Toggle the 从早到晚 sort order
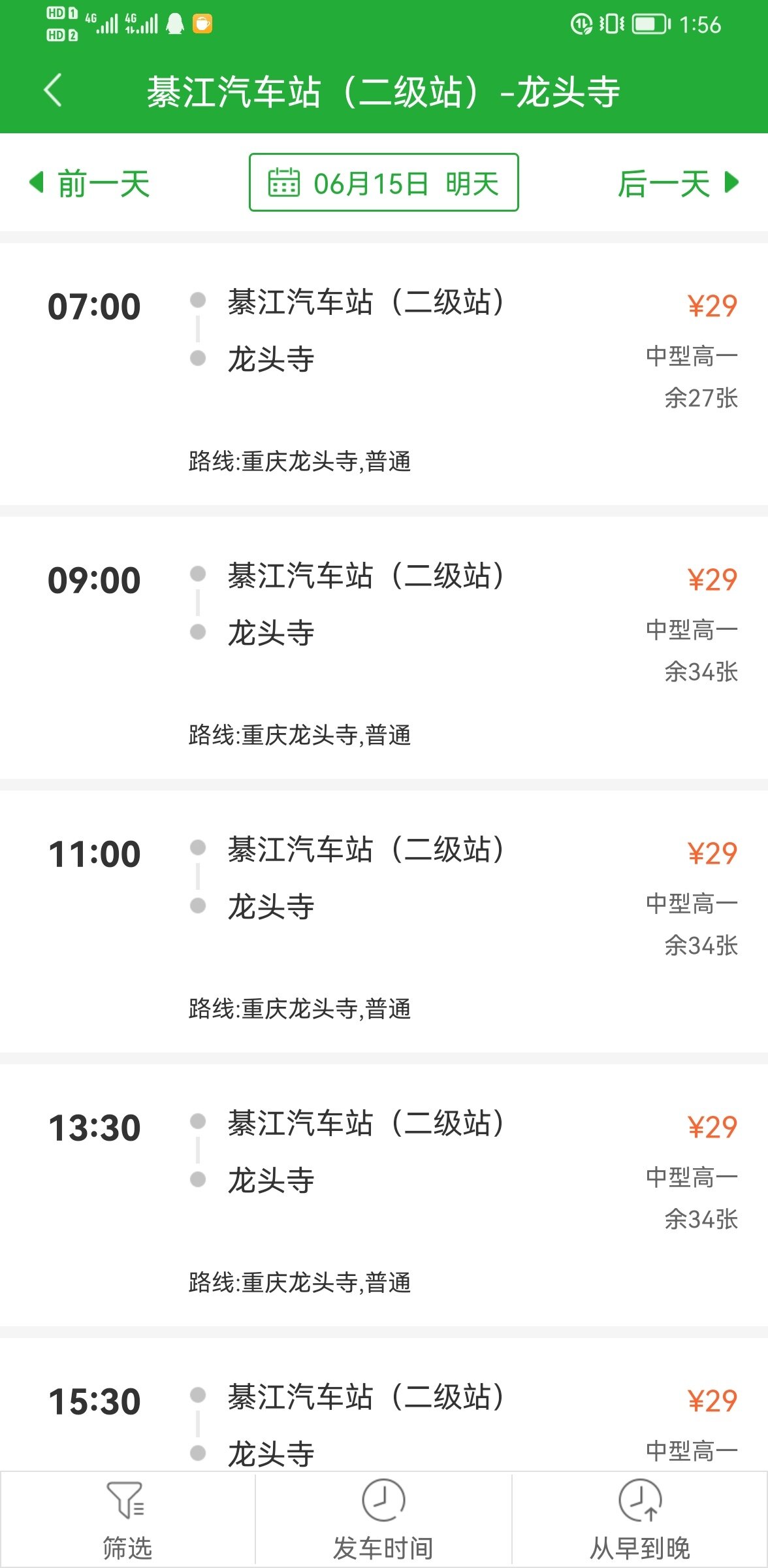 (640, 1520)
